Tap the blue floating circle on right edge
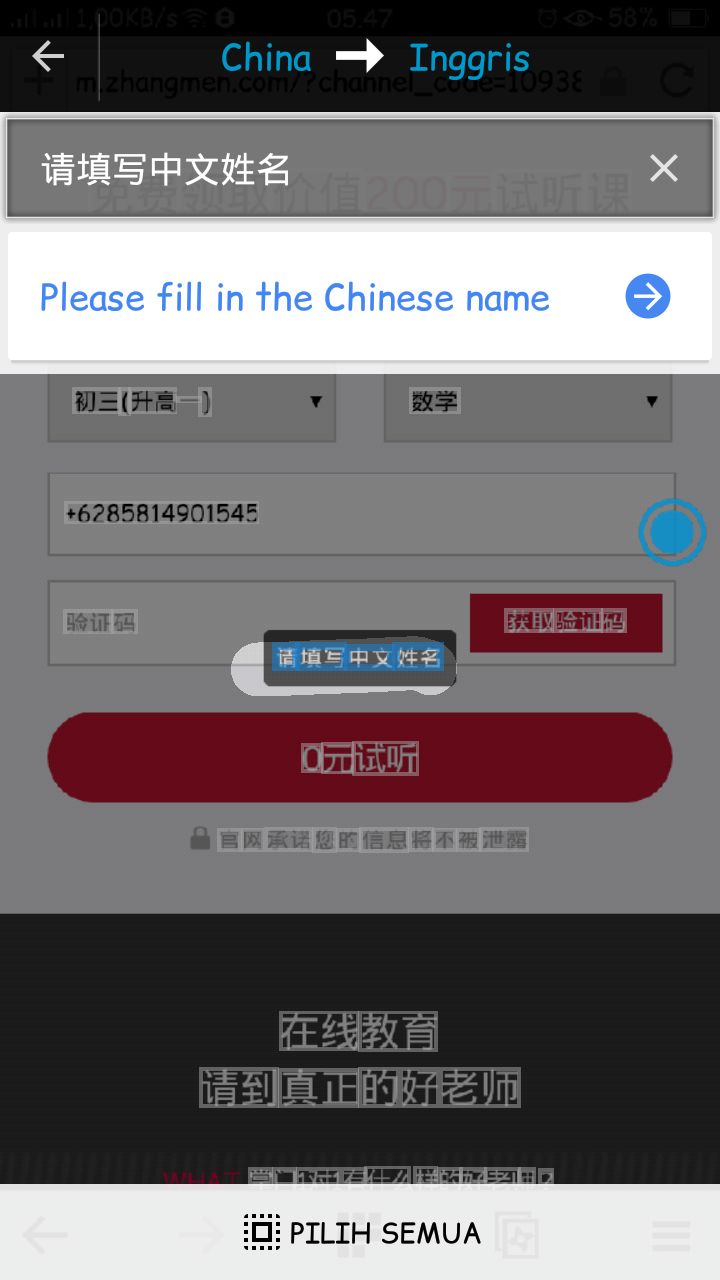Screen dimensions: 720x1280 click(672, 532)
